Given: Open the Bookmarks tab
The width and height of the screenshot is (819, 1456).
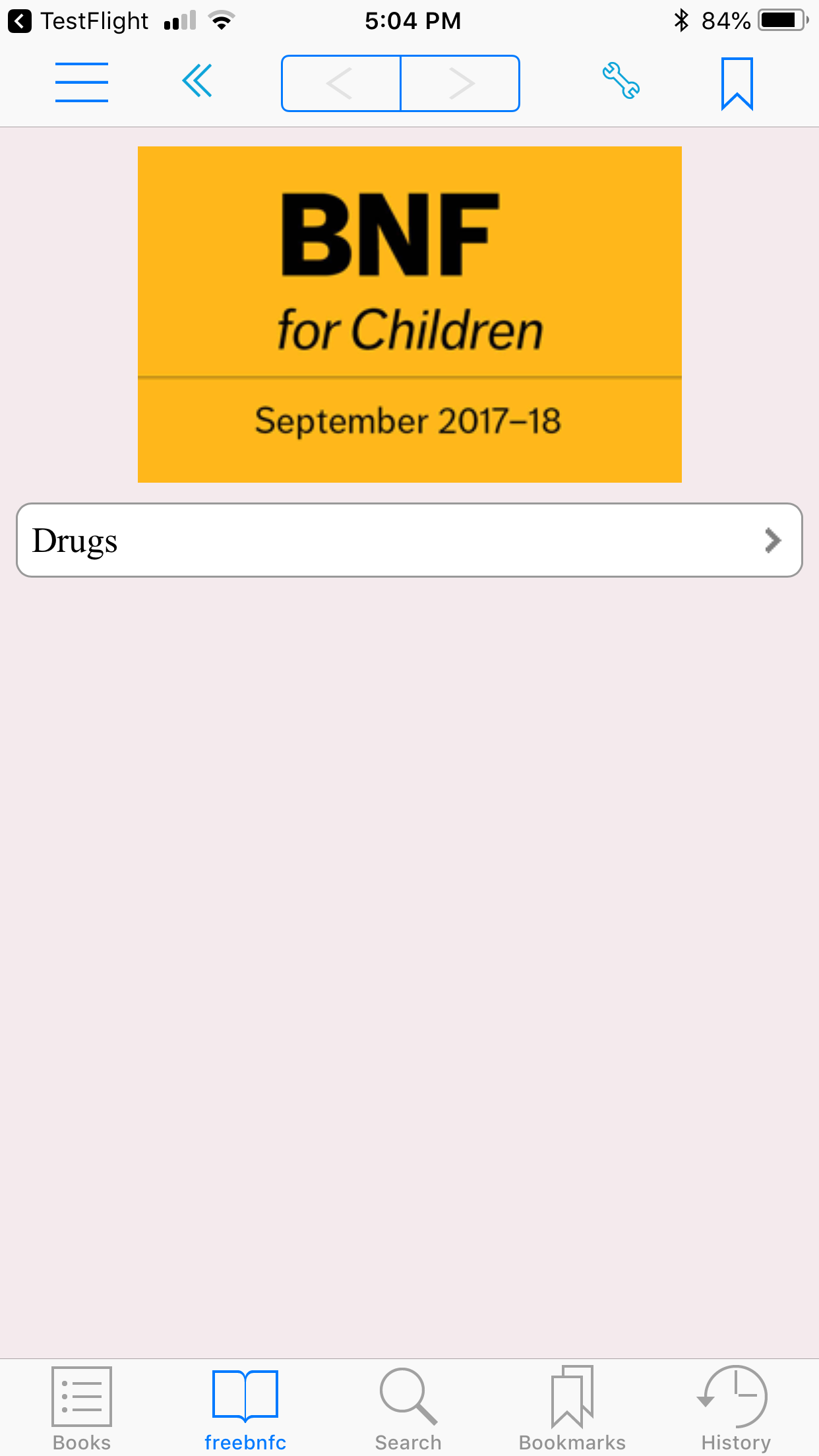Looking at the screenshot, I should (x=572, y=1408).
